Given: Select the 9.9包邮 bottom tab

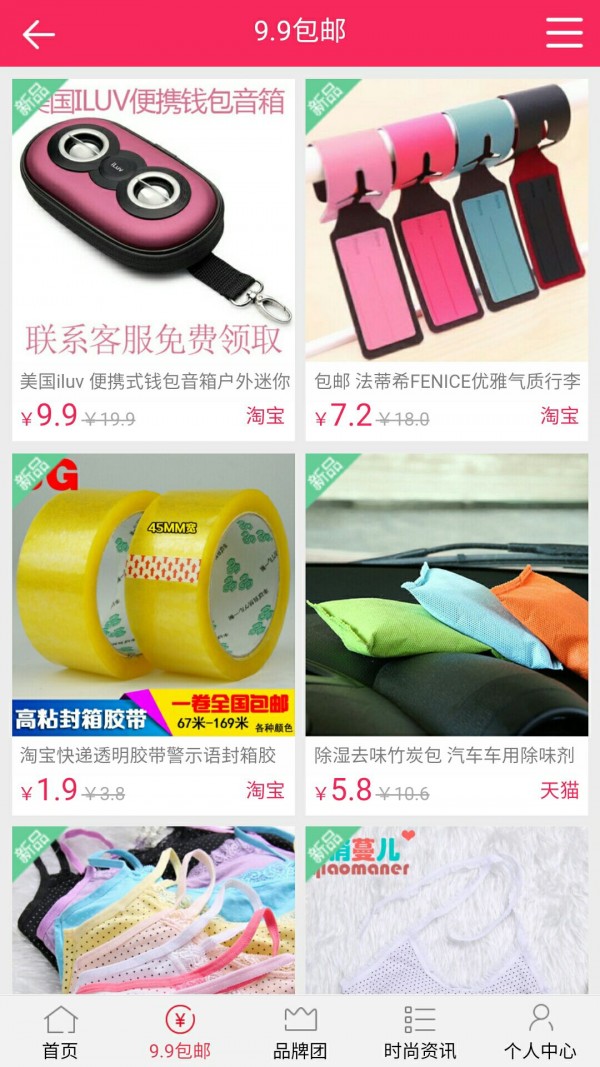Looking at the screenshot, I should pos(180,1032).
